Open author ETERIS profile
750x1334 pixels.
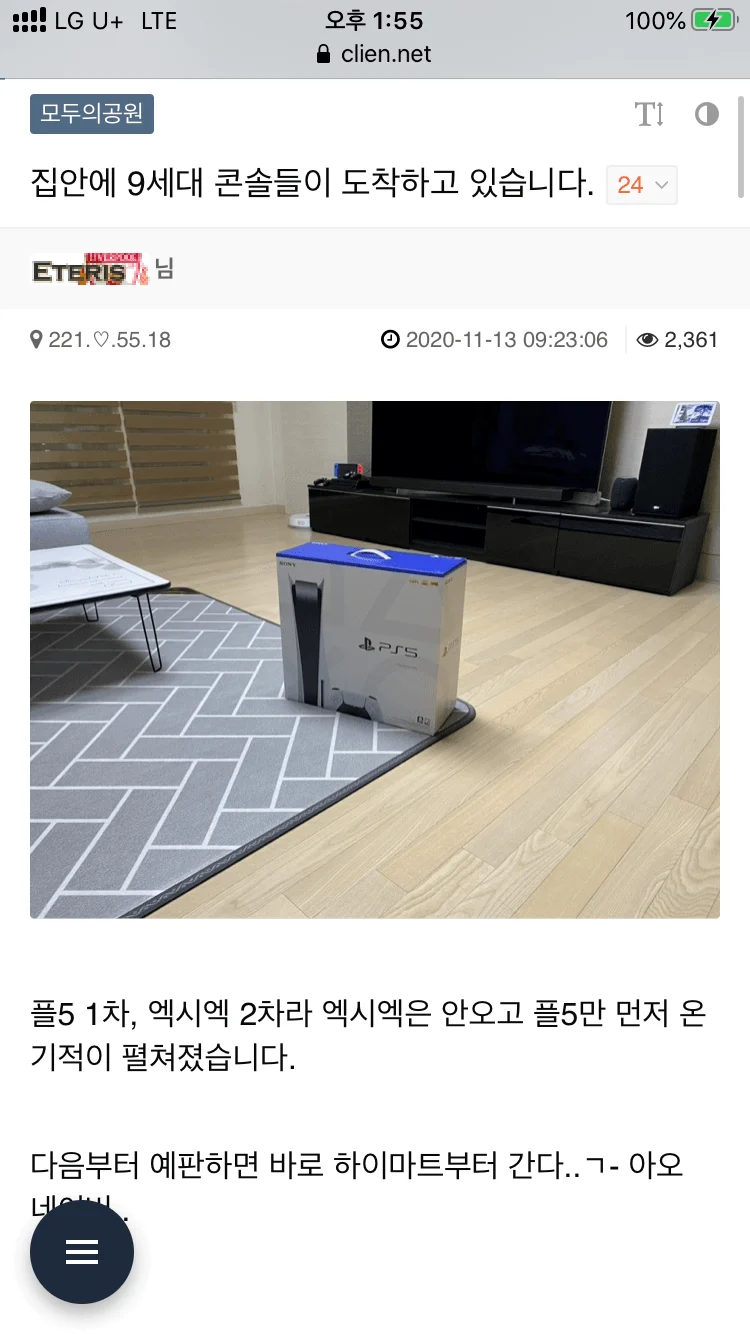click(x=92, y=269)
